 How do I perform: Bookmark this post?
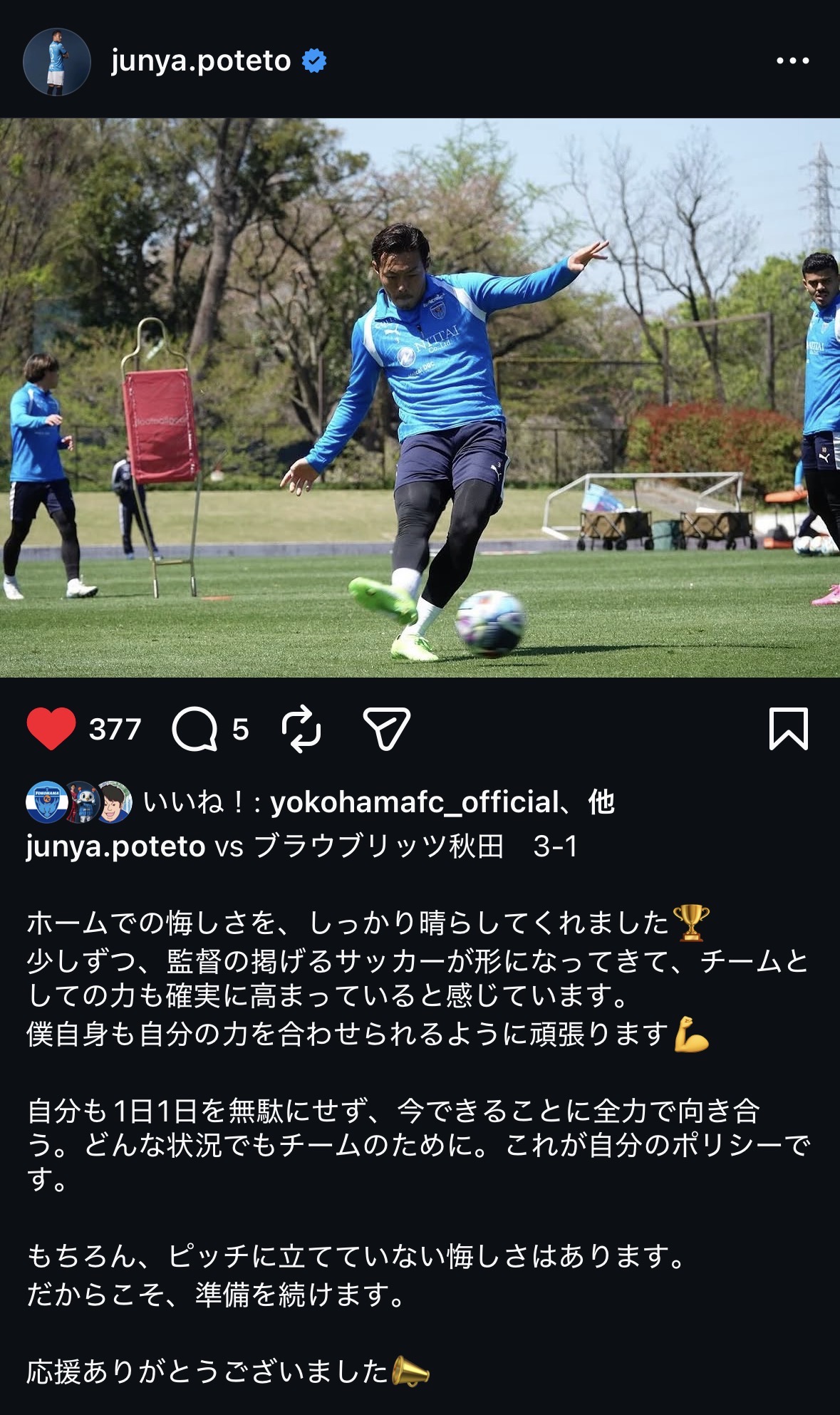[x=788, y=729]
